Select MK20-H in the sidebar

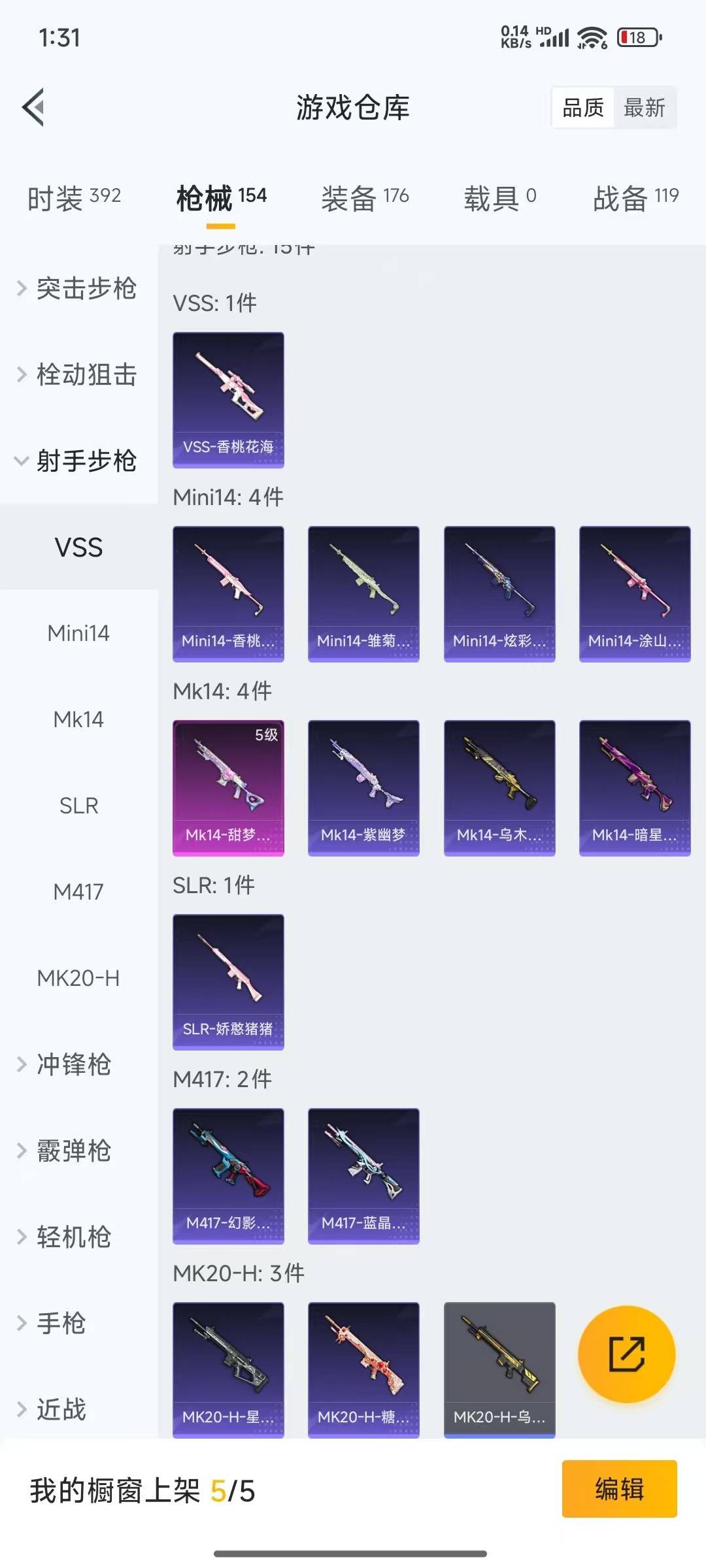[78, 978]
